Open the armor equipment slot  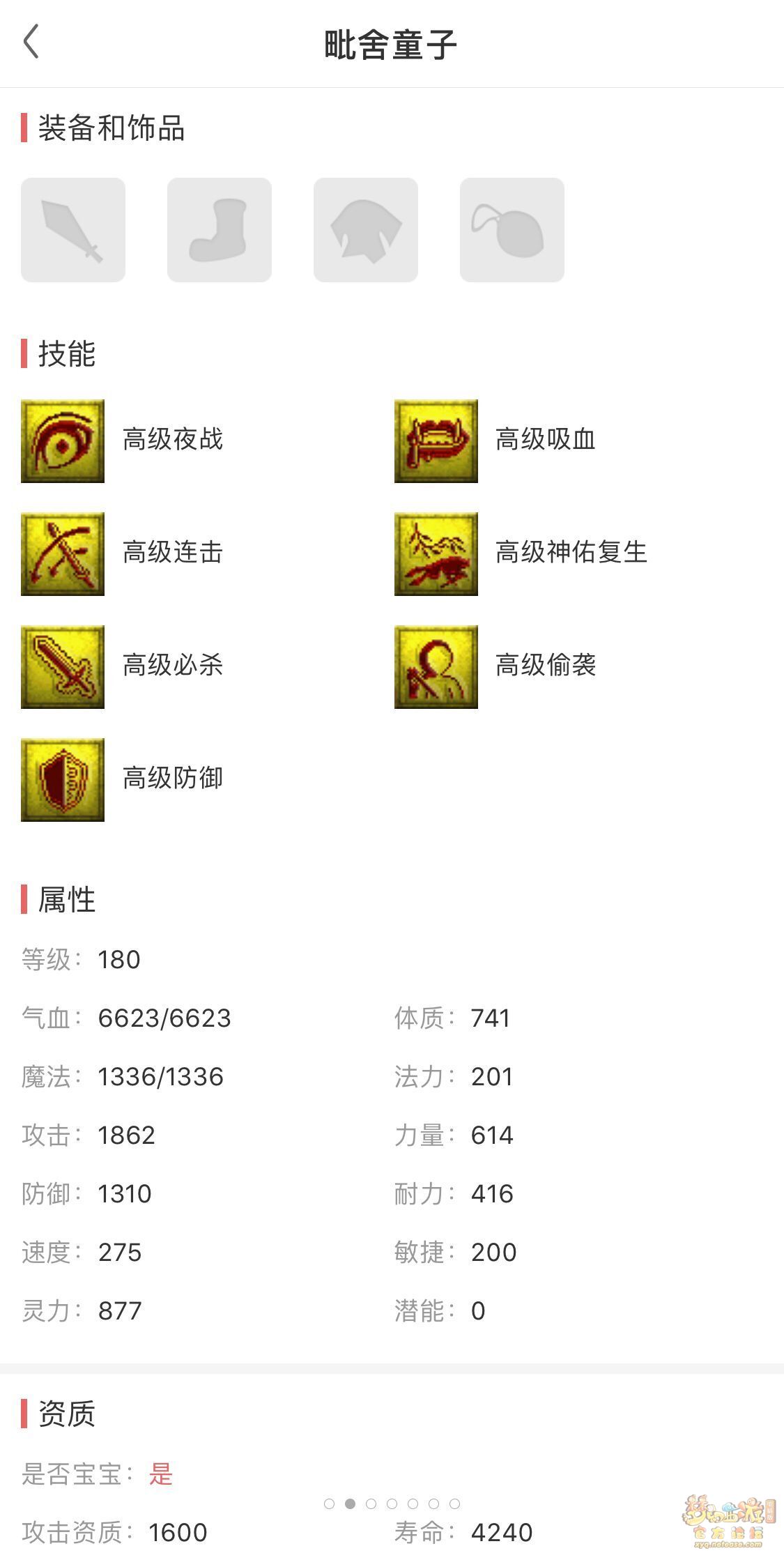[x=366, y=230]
